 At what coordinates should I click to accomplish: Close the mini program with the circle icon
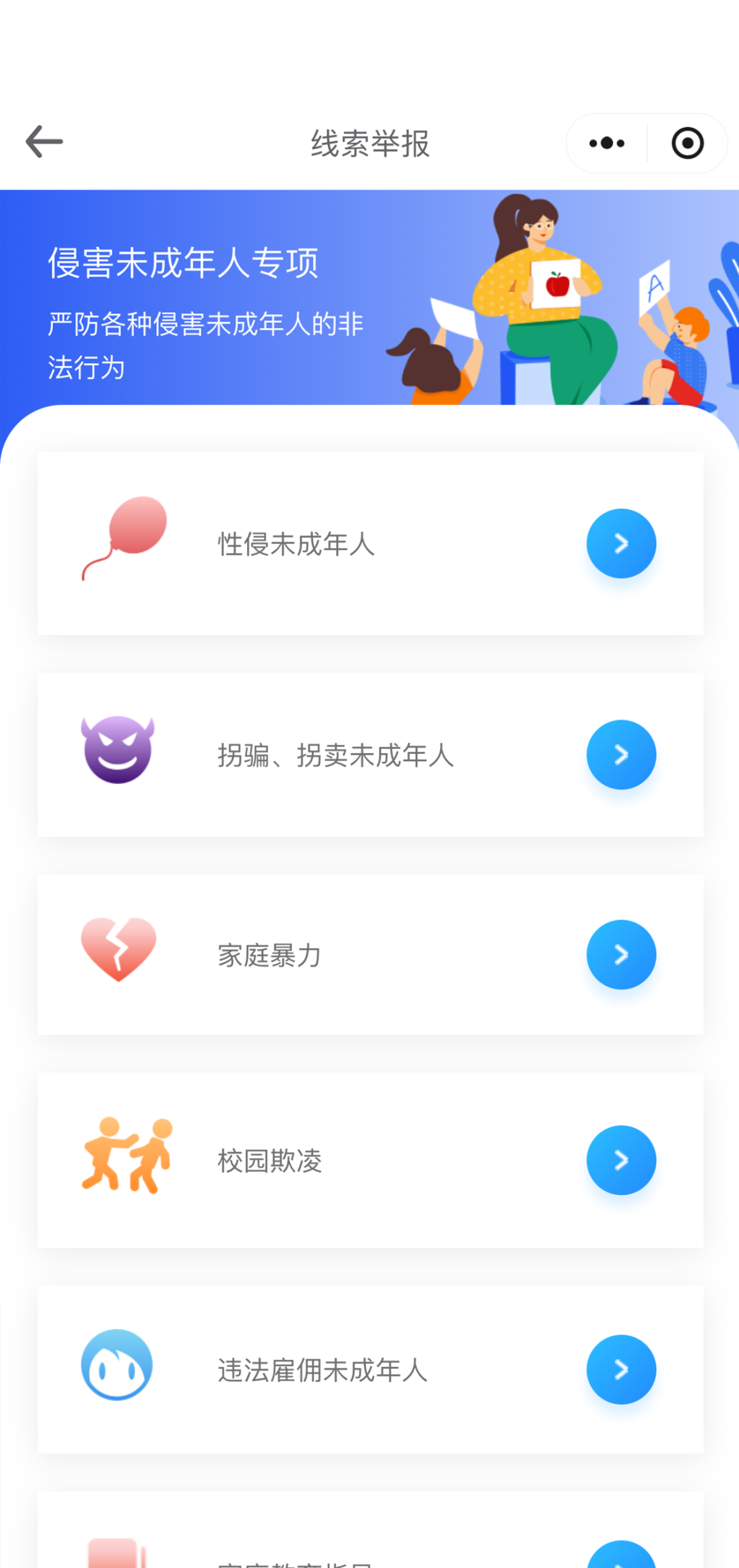click(x=687, y=144)
